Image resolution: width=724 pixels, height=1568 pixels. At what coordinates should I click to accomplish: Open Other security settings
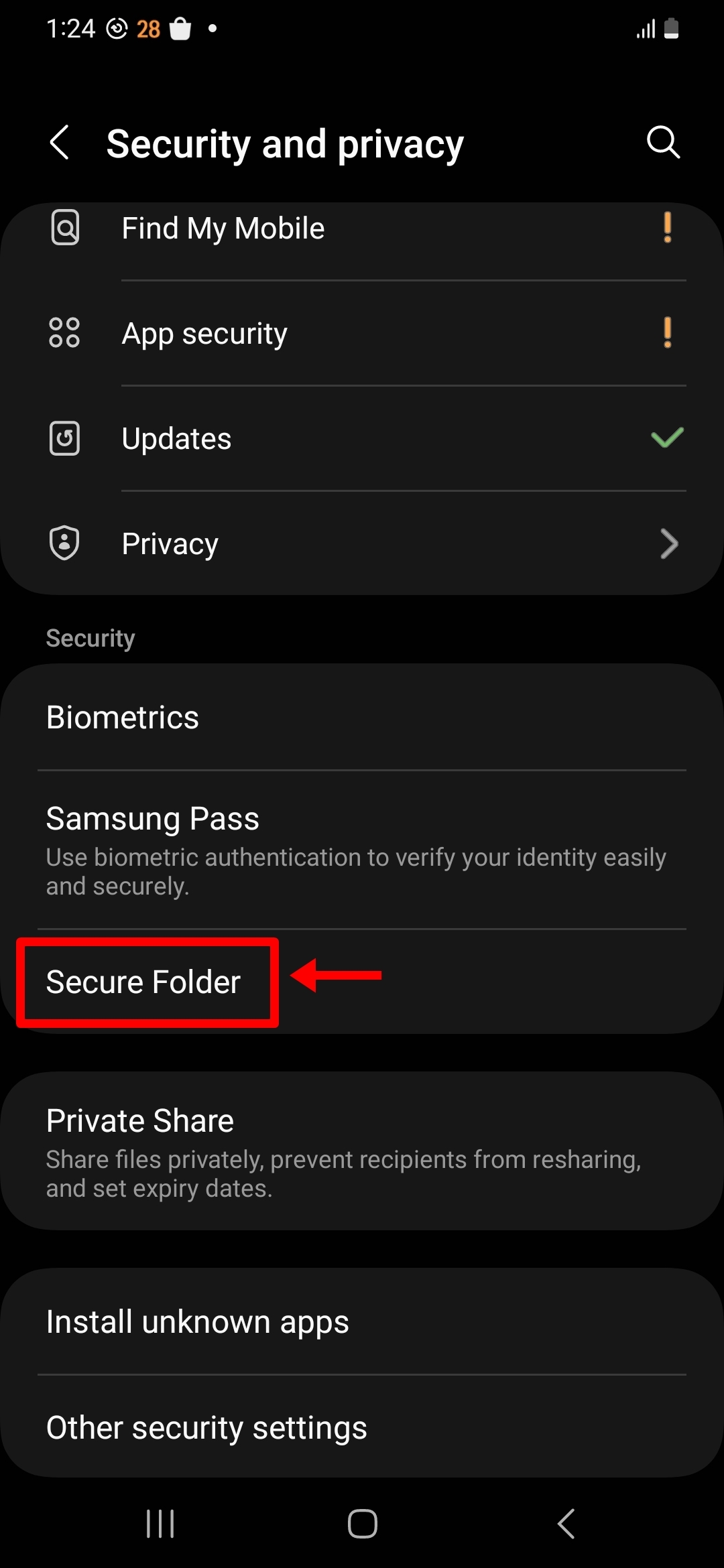pos(362,1427)
